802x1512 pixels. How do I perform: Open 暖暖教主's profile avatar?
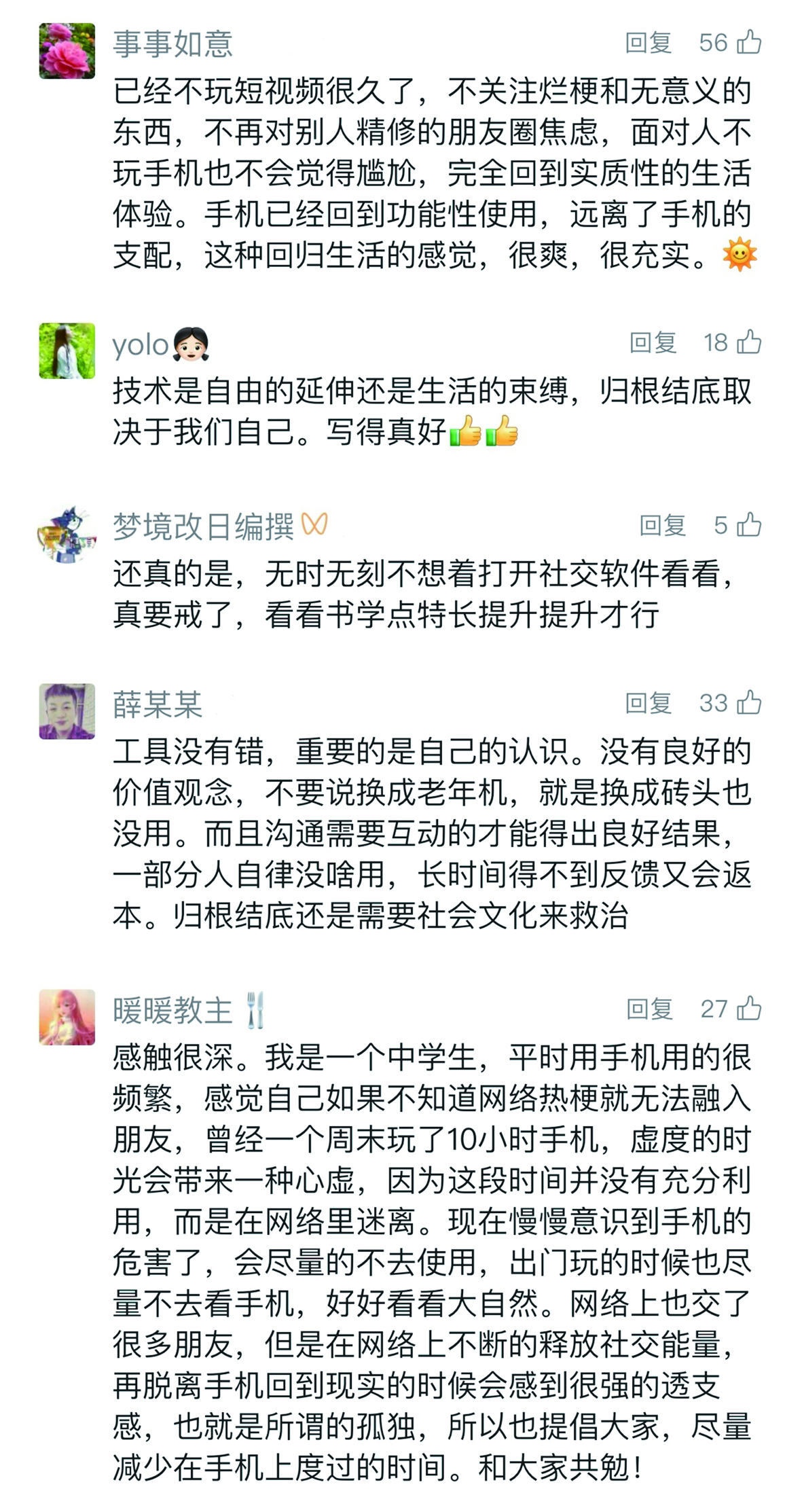[67, 1017]
